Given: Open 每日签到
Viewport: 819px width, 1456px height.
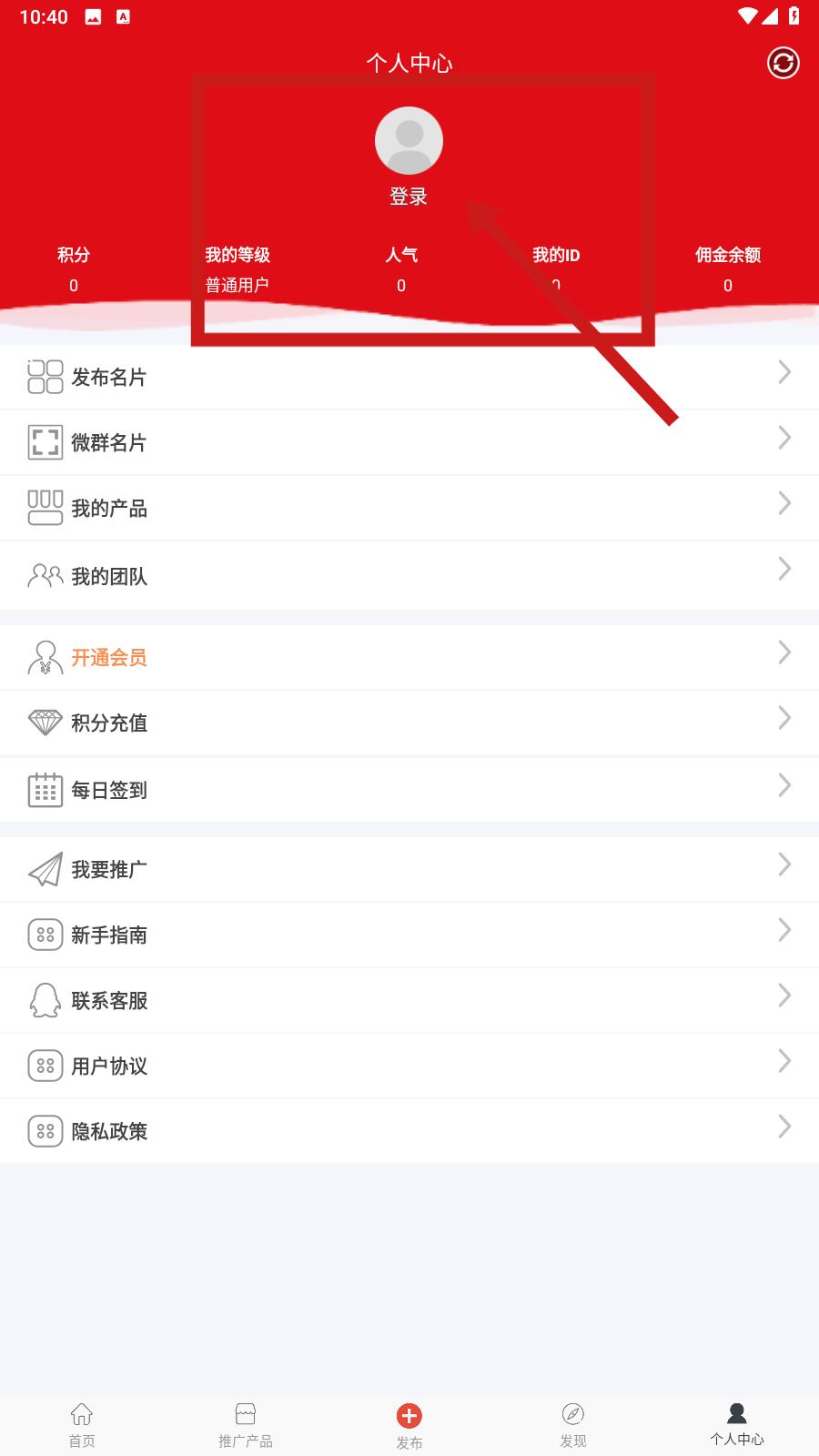Looking at the screenshot, I should click(409, 790).
